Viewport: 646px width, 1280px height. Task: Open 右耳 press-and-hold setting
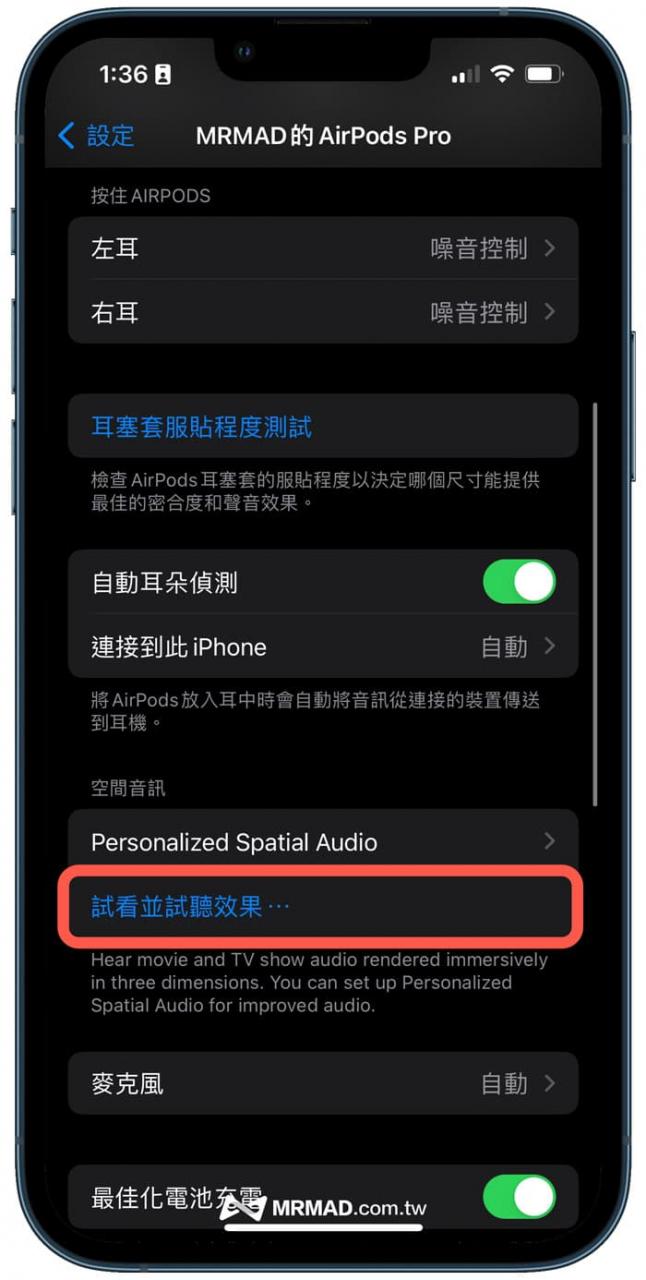(322, 313)
